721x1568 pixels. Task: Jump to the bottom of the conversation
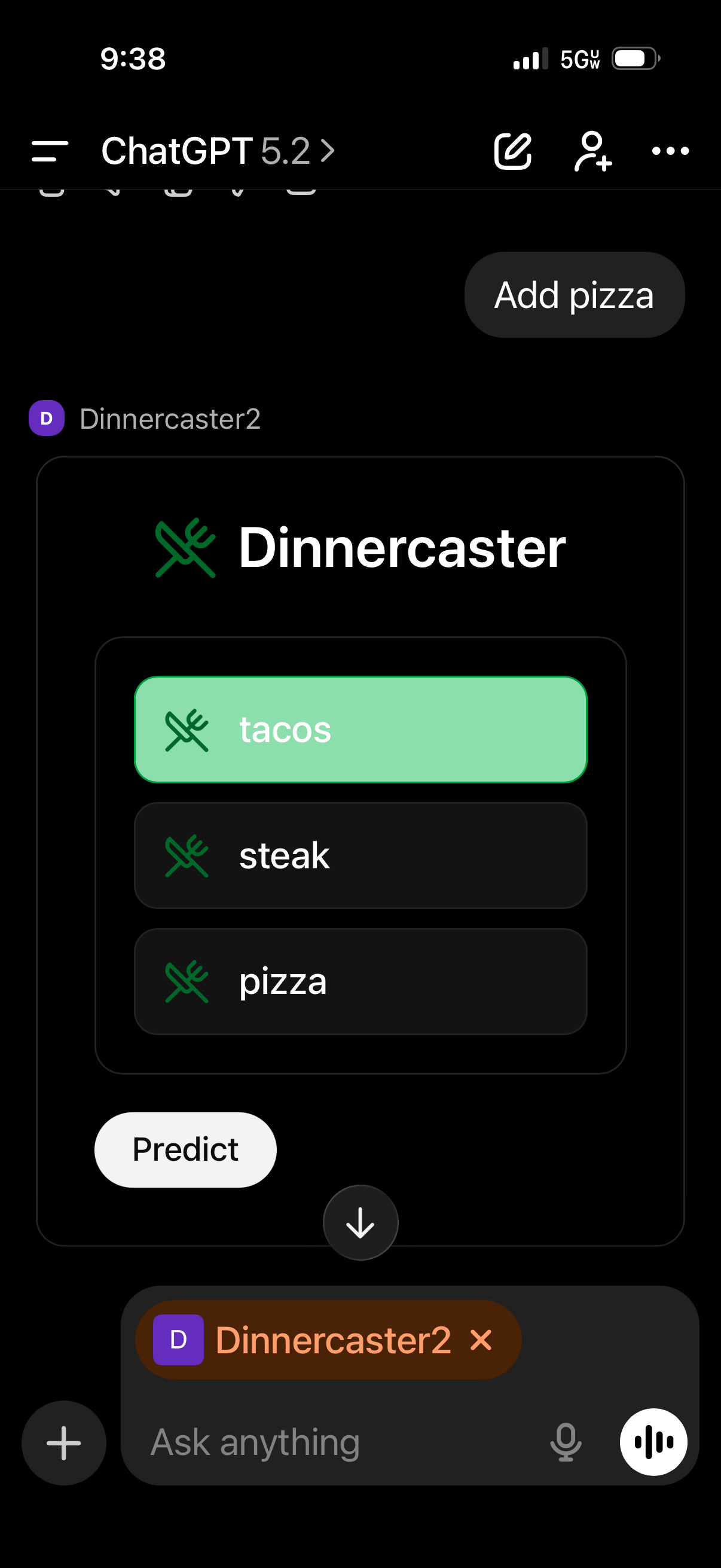(x=360, y=1222)
